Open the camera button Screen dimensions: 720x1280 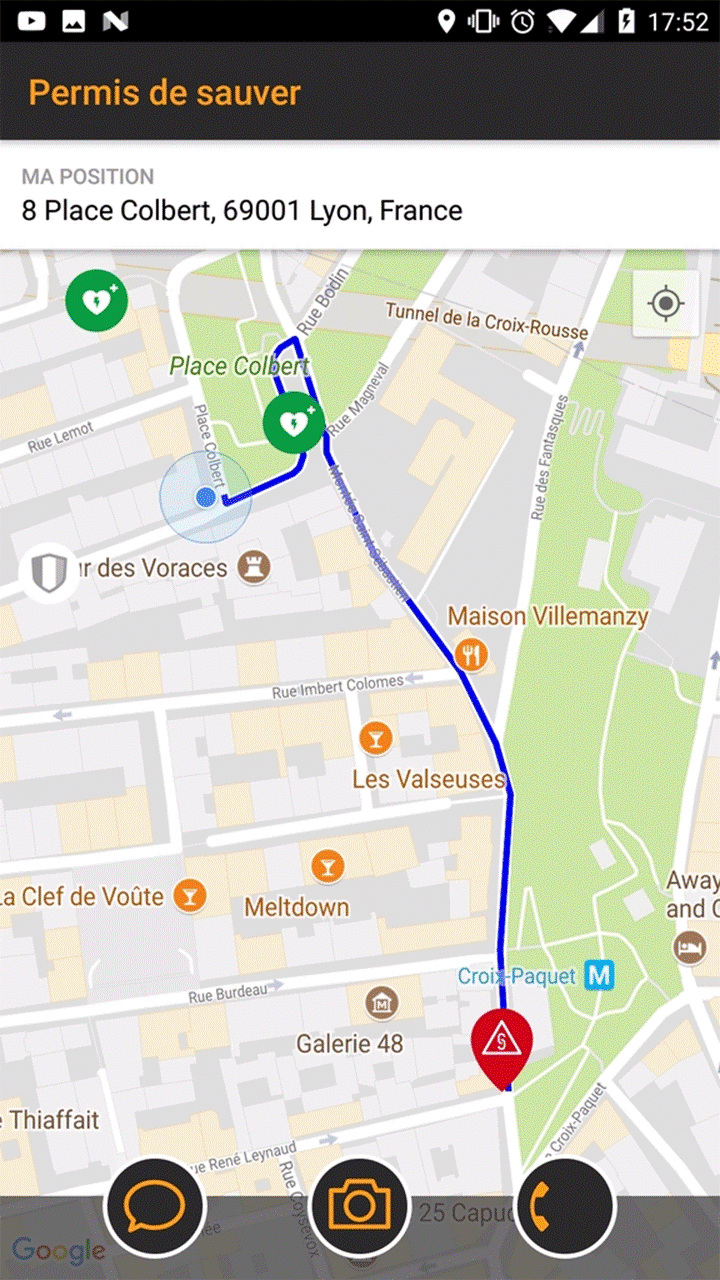[360, 1207]
